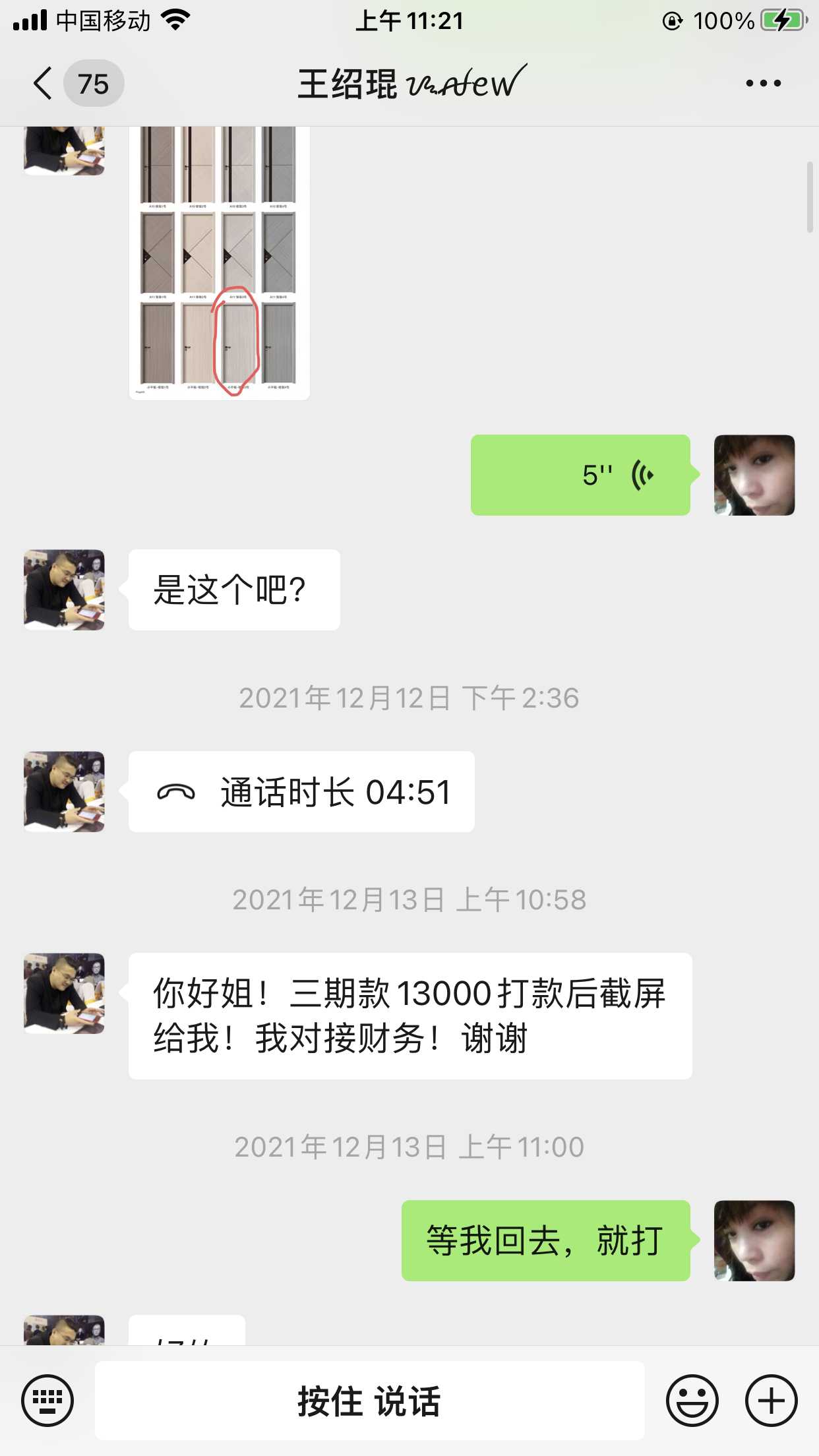The image size is (819, 1456).
Task: Open the chat info overflow menu
Action: click(x=763, y=84)
